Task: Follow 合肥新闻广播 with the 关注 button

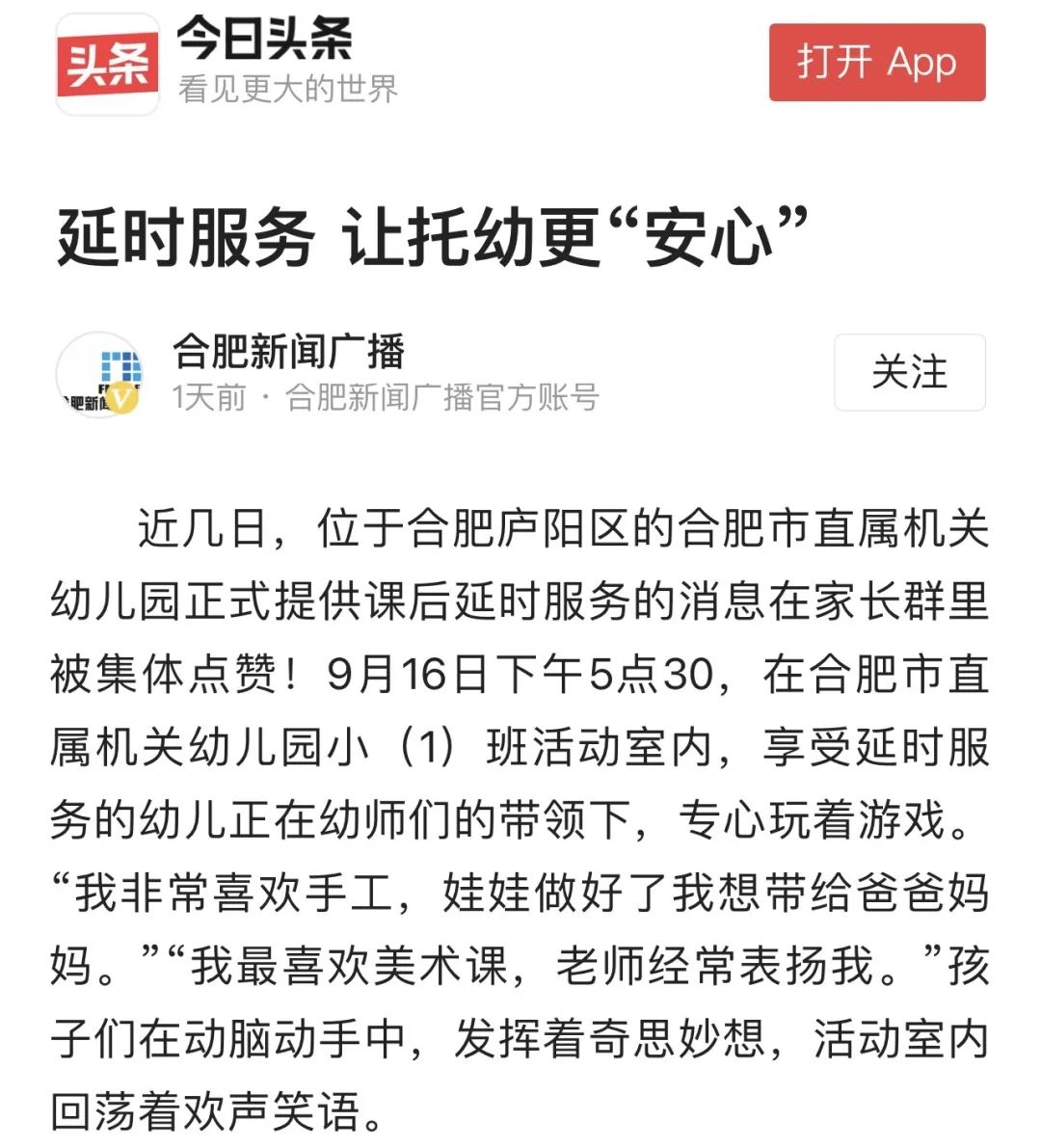Action: [909, 372]
